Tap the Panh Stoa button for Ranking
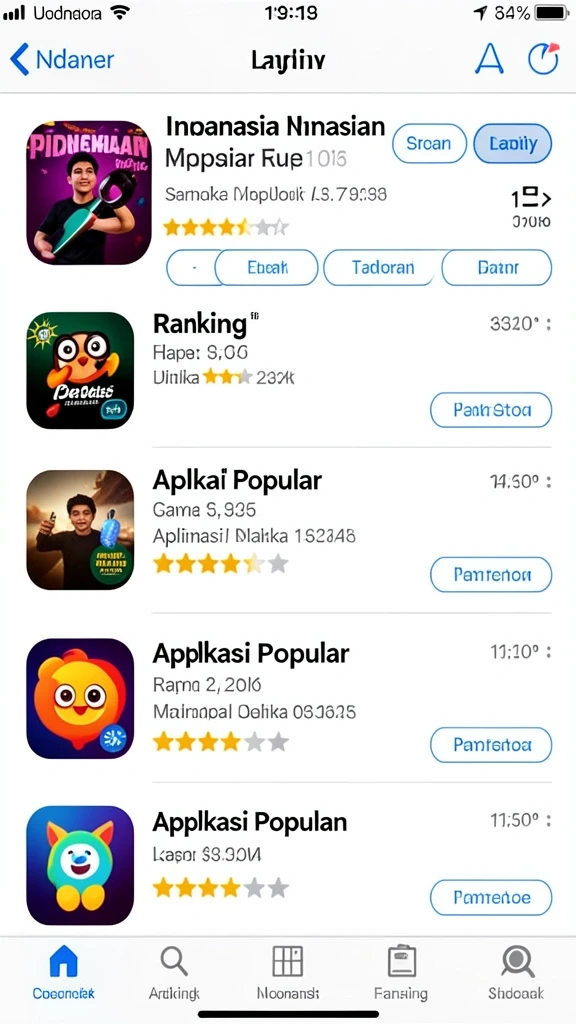This screenshot has height=1024, width=576. [x=491, y=410]
